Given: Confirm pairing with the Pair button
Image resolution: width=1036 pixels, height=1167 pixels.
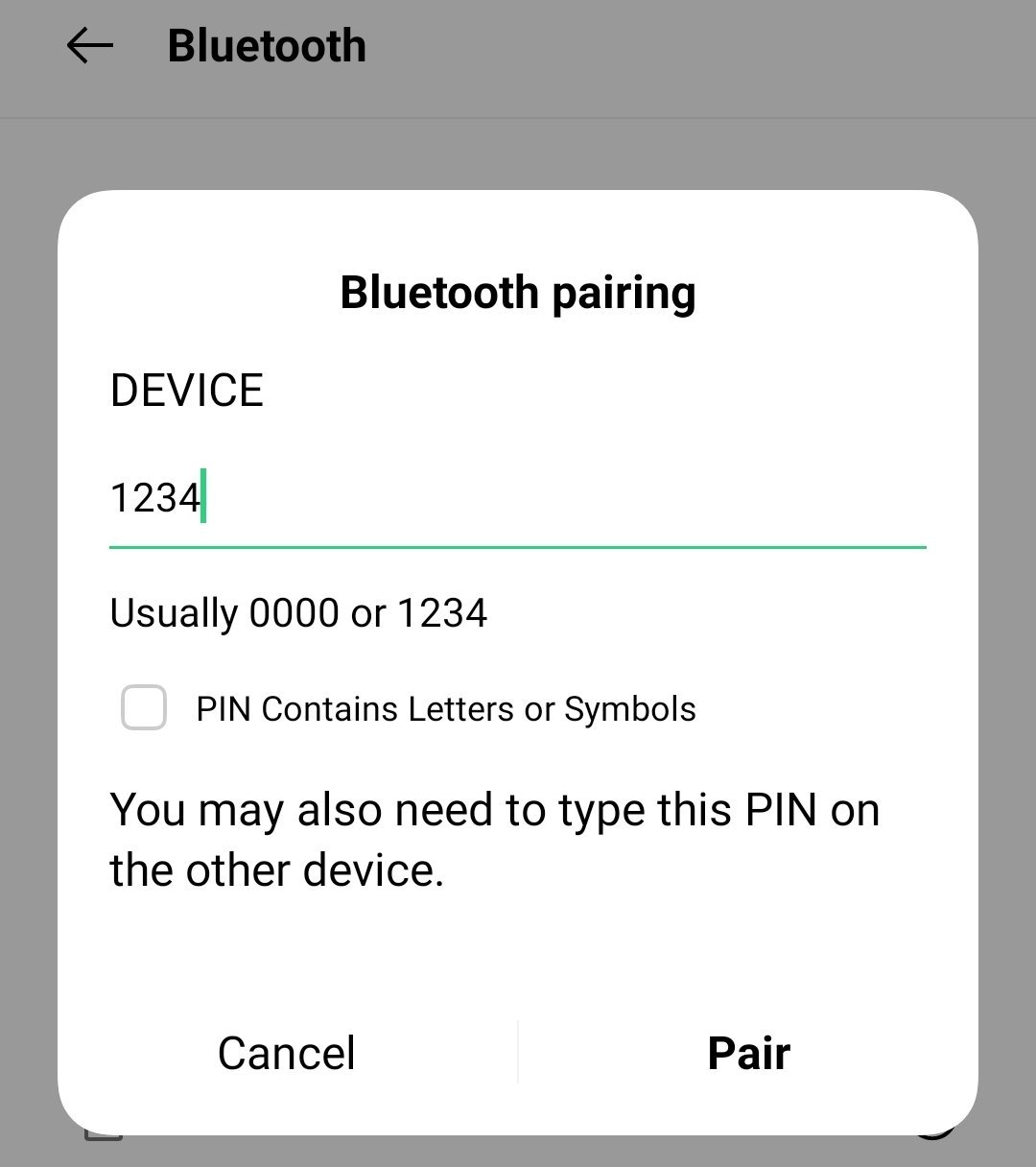Looking at the screenshot, I should click(x=748, y=1053).
